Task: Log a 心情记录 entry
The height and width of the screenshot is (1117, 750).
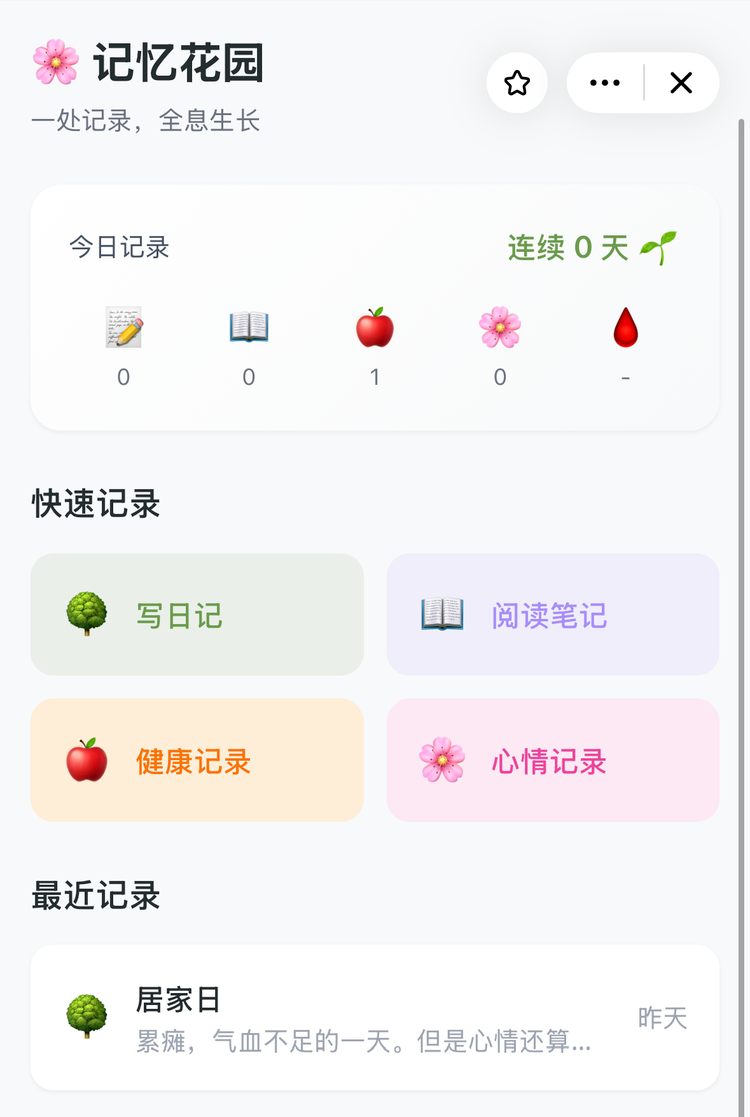Action: pos(552,761)
